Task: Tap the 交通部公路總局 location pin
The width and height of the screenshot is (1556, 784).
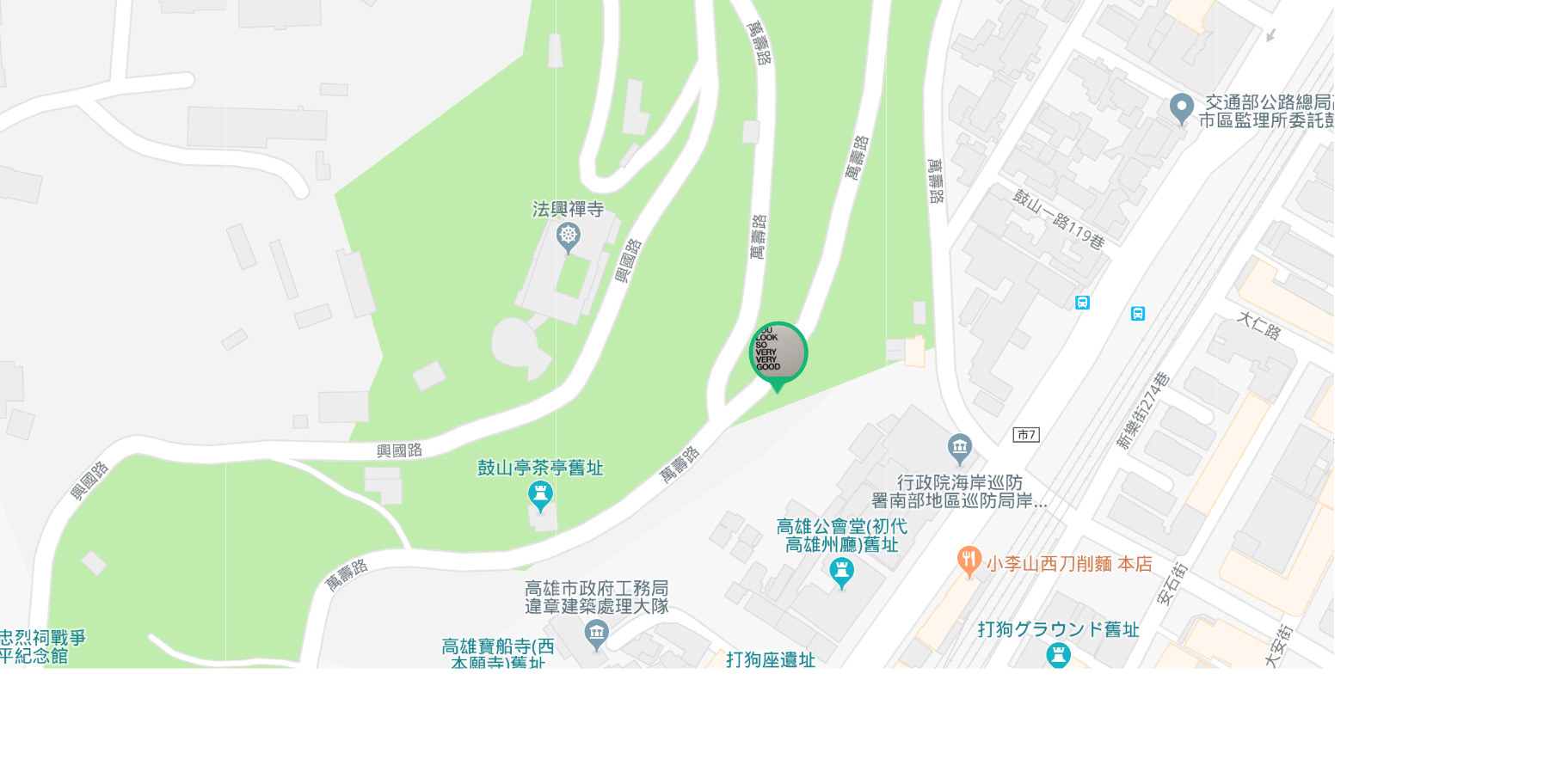Action: point(1182,108)
